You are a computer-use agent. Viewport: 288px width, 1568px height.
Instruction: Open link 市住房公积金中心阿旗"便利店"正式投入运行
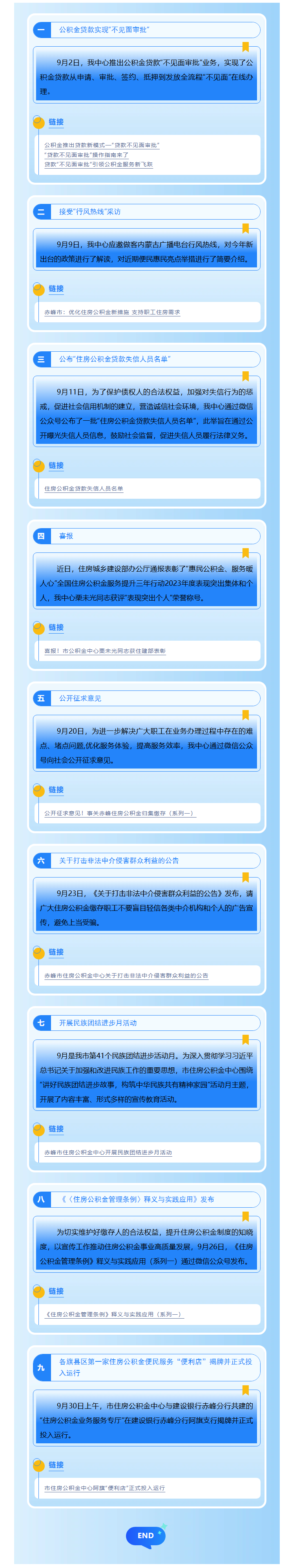(x=104, y=1488)
